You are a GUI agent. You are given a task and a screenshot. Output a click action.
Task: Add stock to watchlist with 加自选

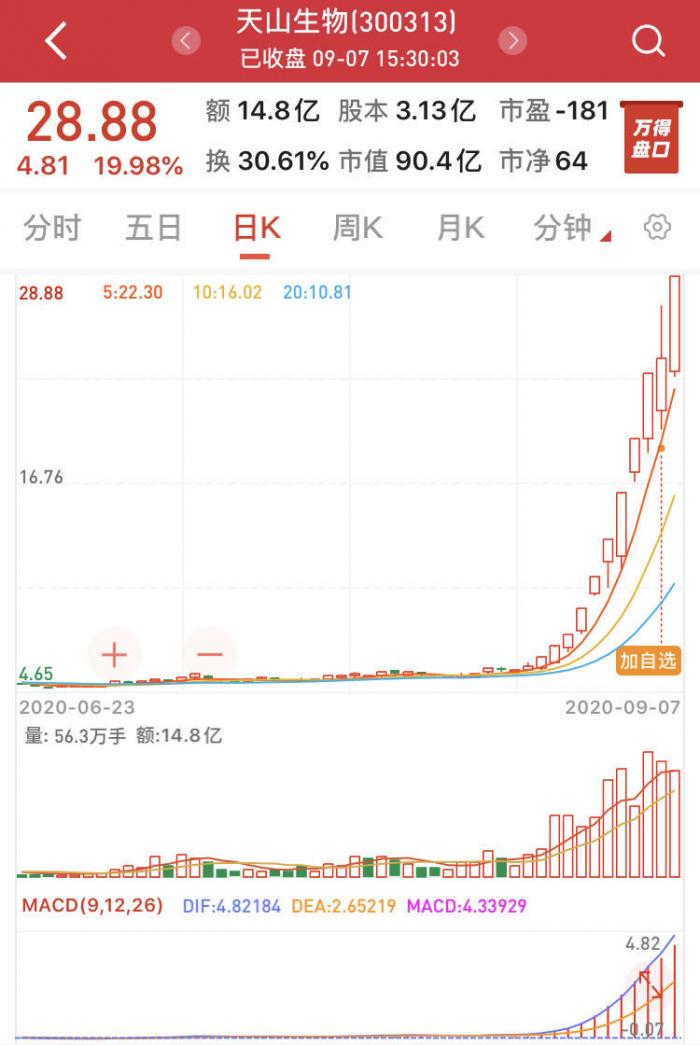click(648, 660)
